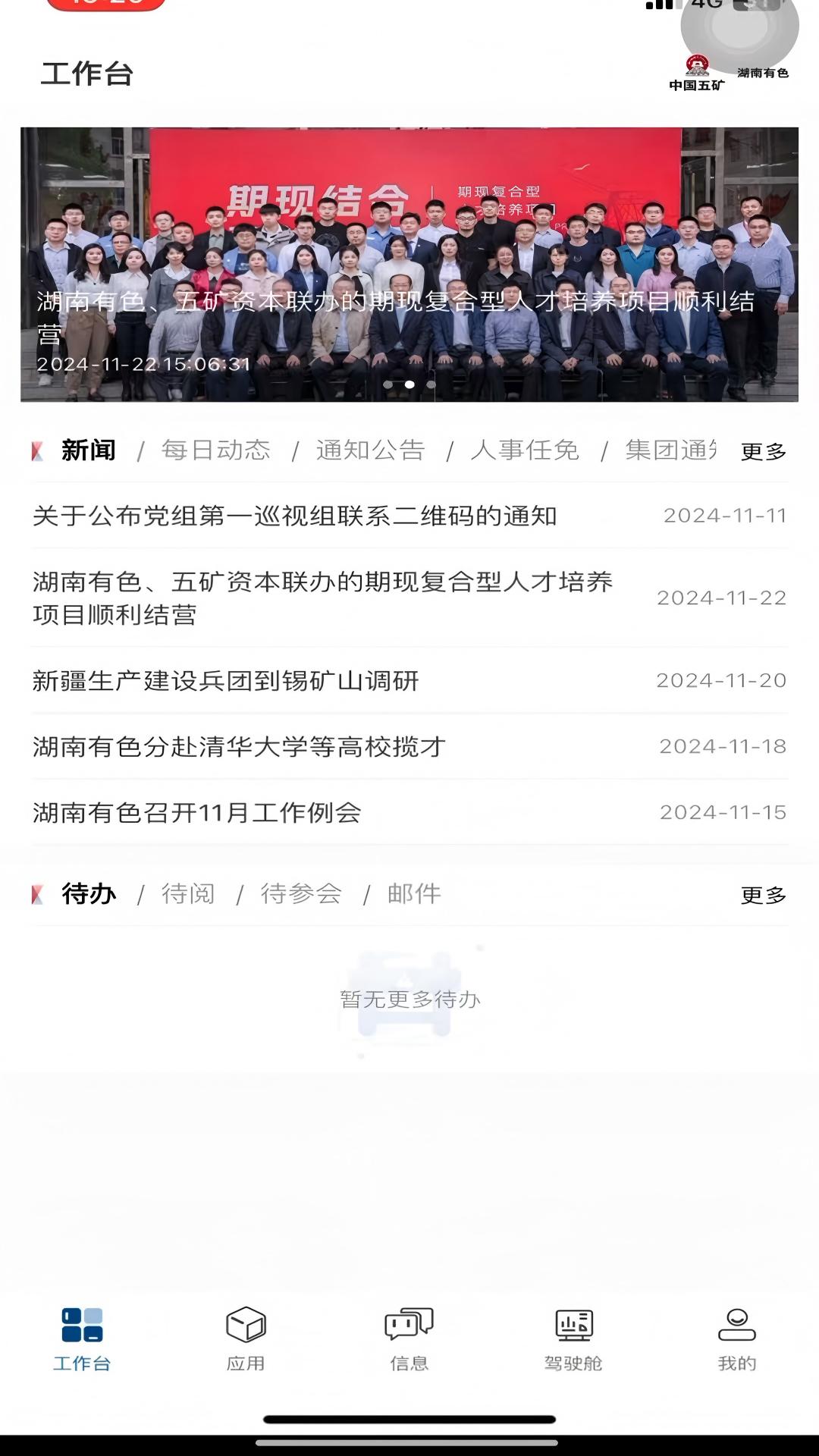Image resolution: width=819 pixels, height=1456 pixels.
Task: Switch to the 待阅 tab
Action: 188,894
